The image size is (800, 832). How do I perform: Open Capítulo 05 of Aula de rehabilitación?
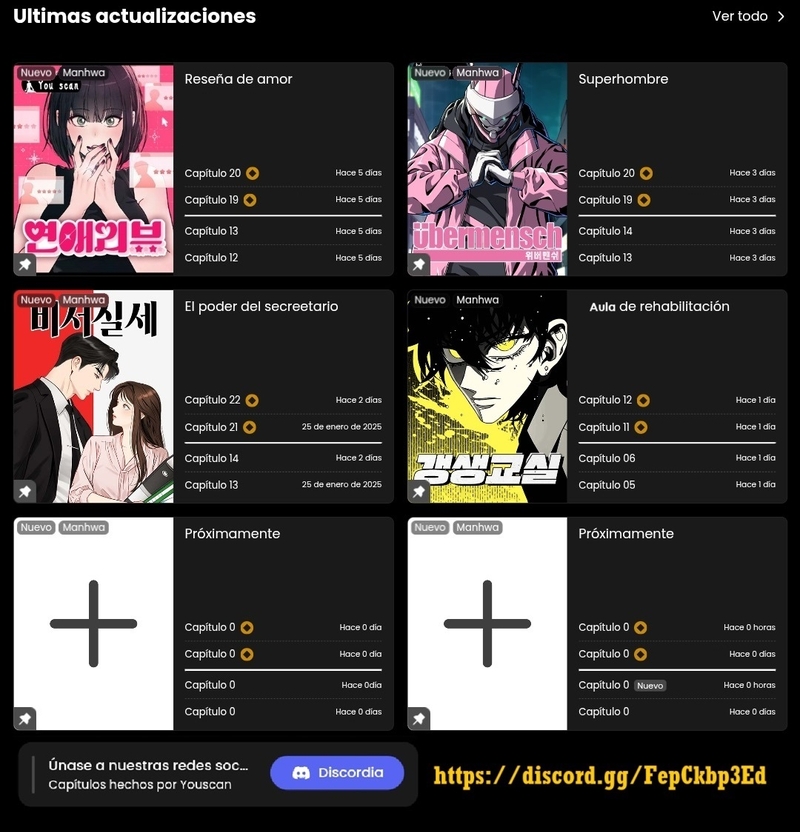606,485
